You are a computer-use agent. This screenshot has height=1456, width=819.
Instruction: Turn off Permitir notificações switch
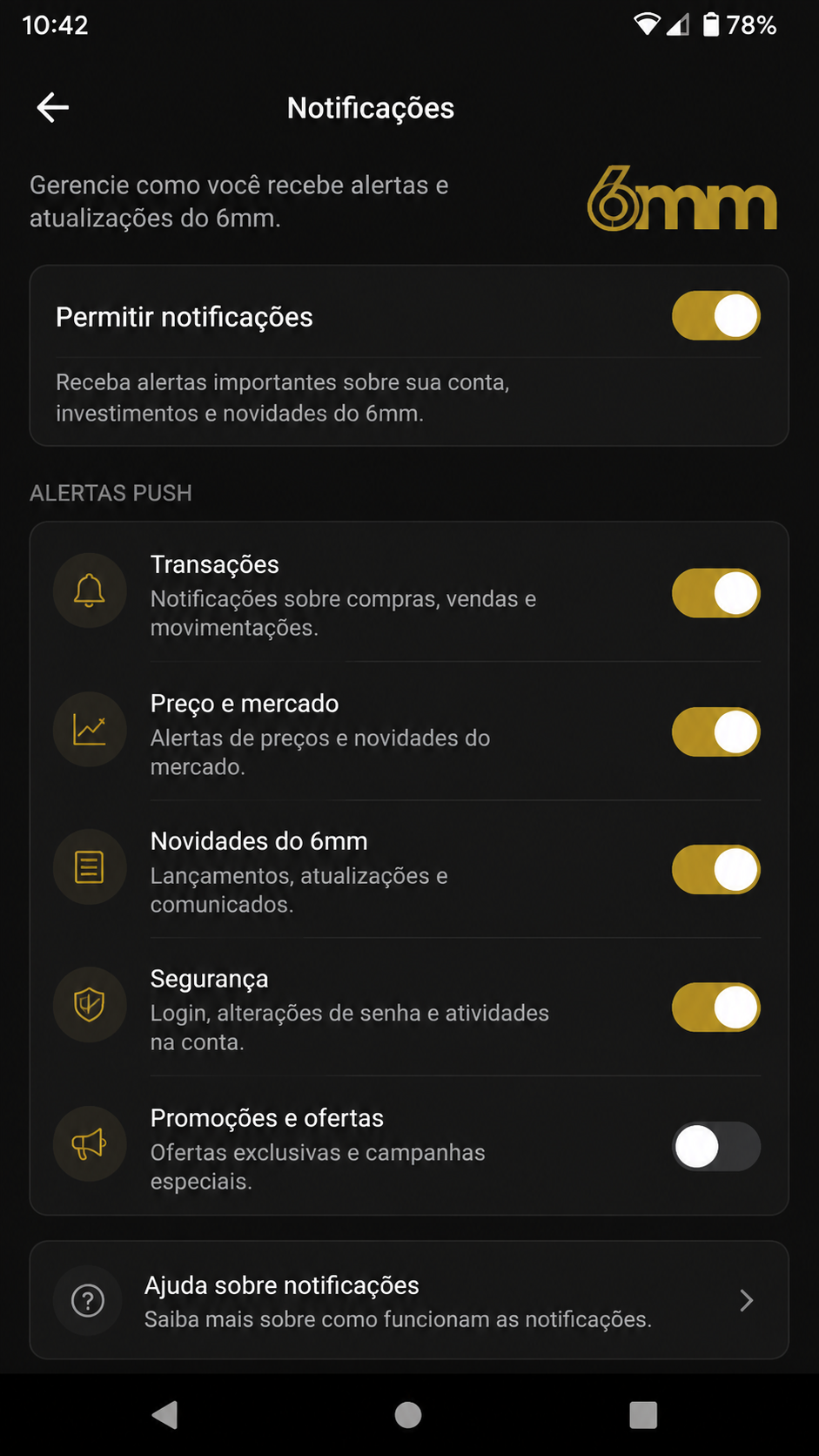[x=715, y=316]
